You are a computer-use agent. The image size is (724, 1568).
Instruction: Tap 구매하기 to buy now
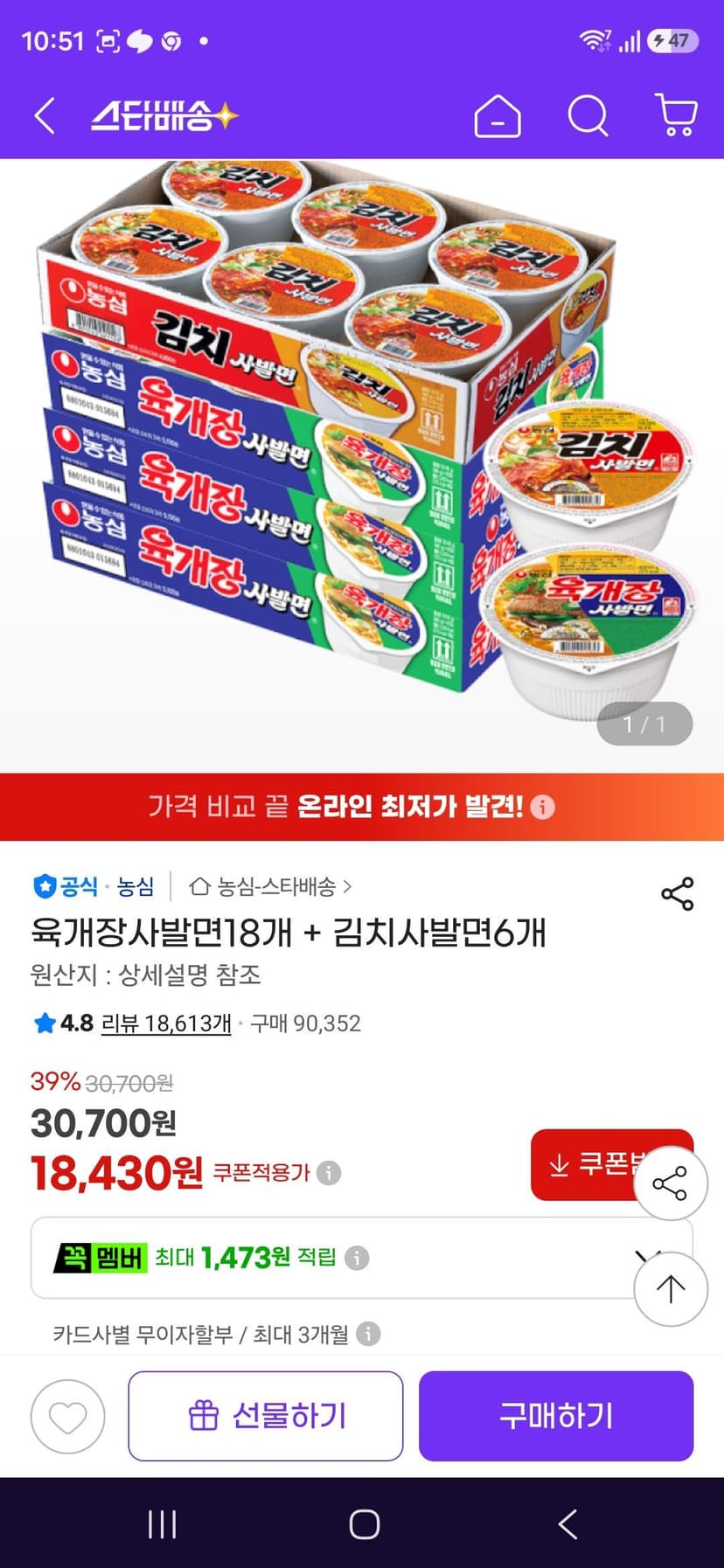pos(556,1416)
